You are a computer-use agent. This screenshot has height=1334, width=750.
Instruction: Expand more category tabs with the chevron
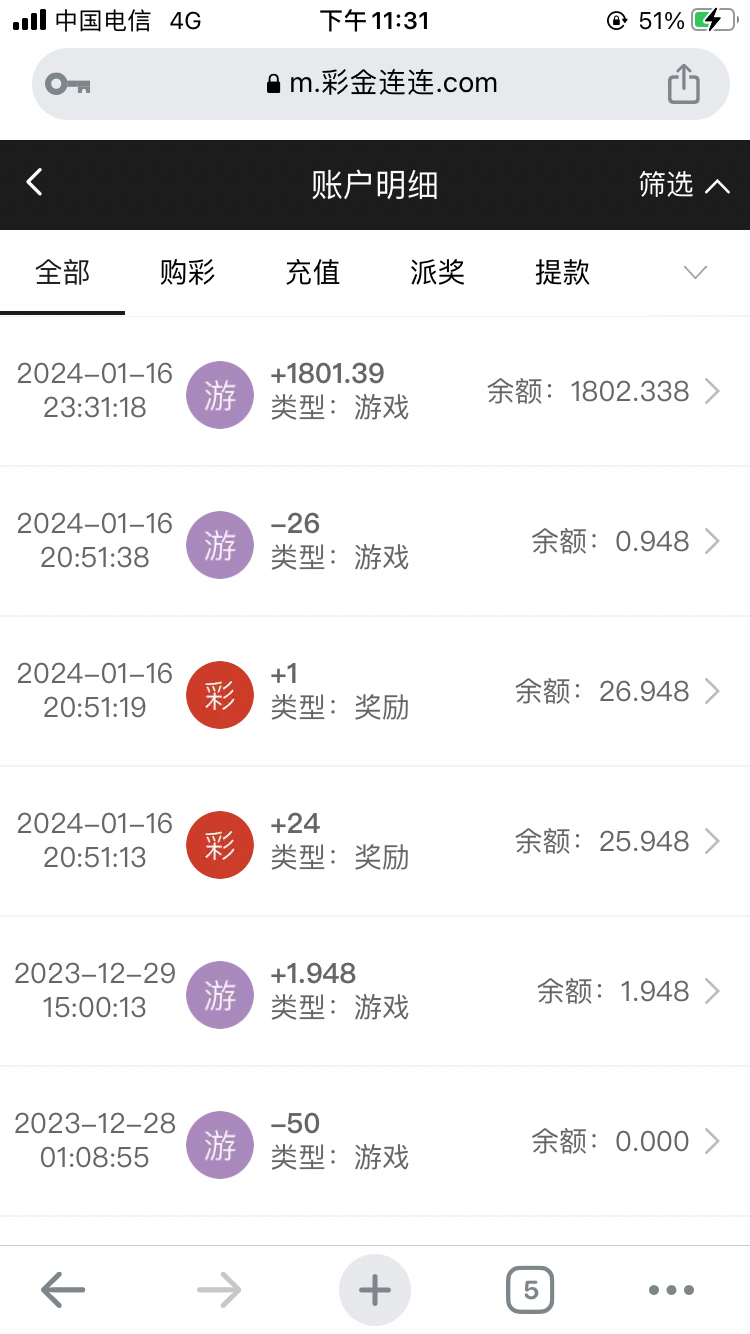[x=694, y=272]
